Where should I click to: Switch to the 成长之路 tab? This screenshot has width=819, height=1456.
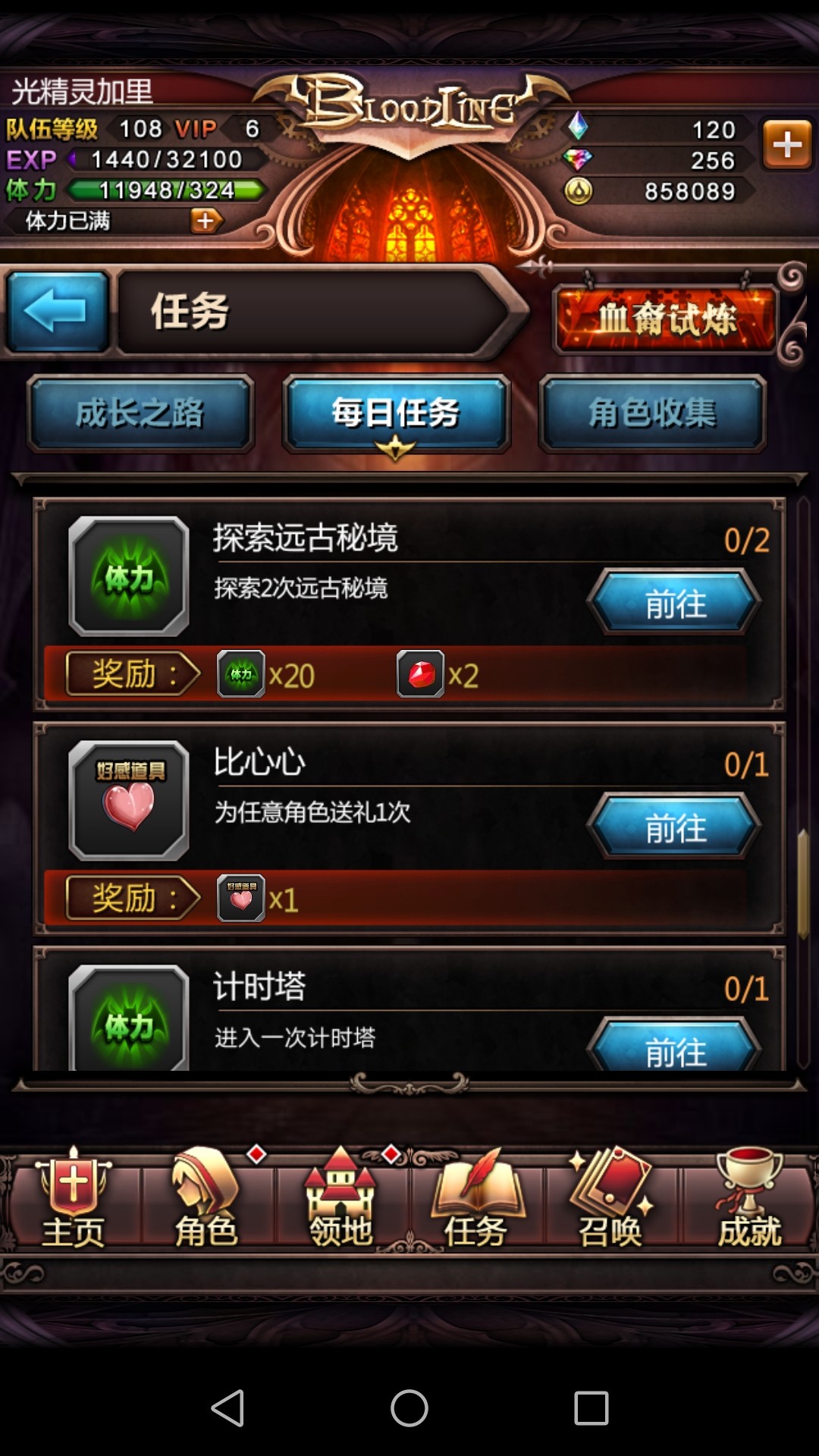click(x=140, y=413)
